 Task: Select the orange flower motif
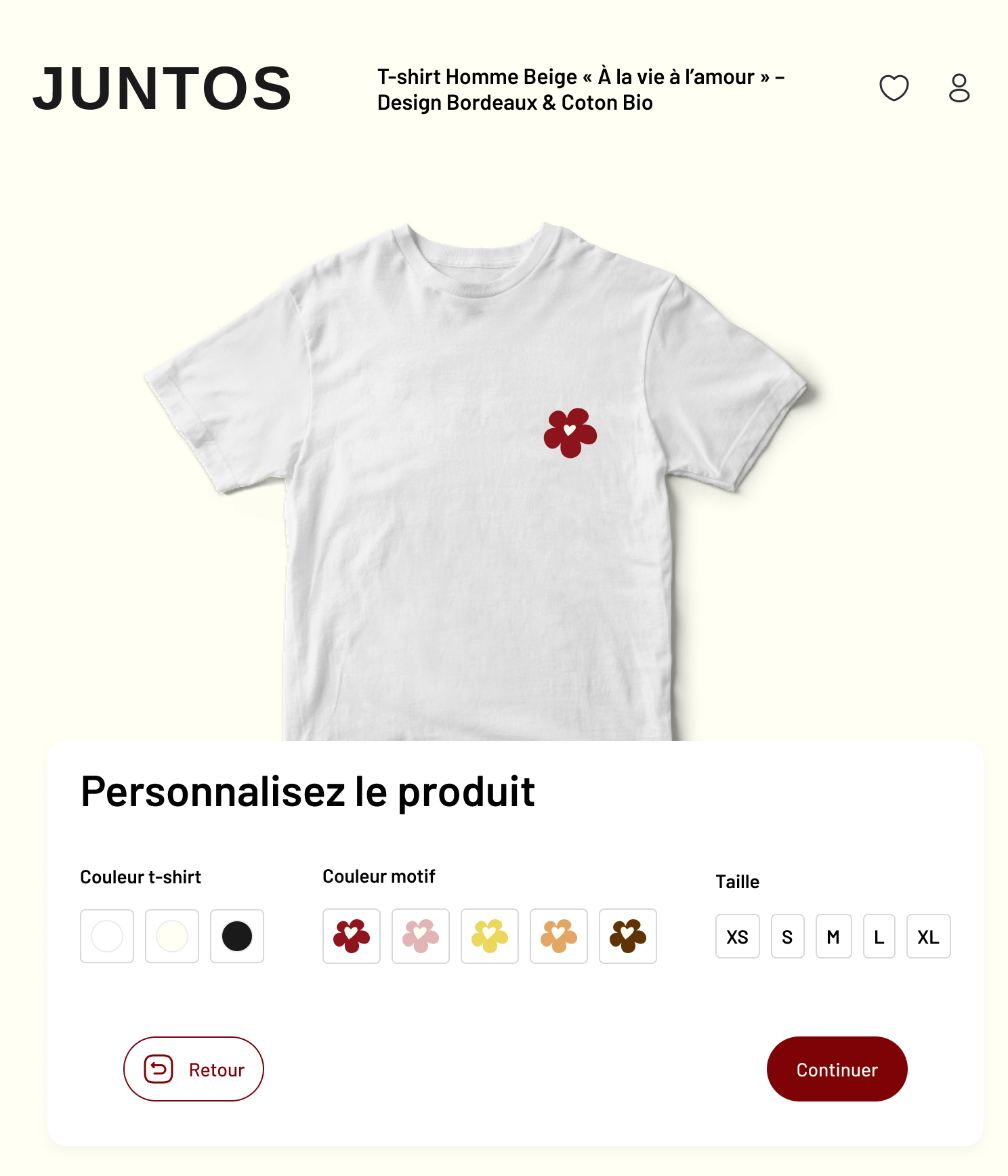tap(559, 936)
